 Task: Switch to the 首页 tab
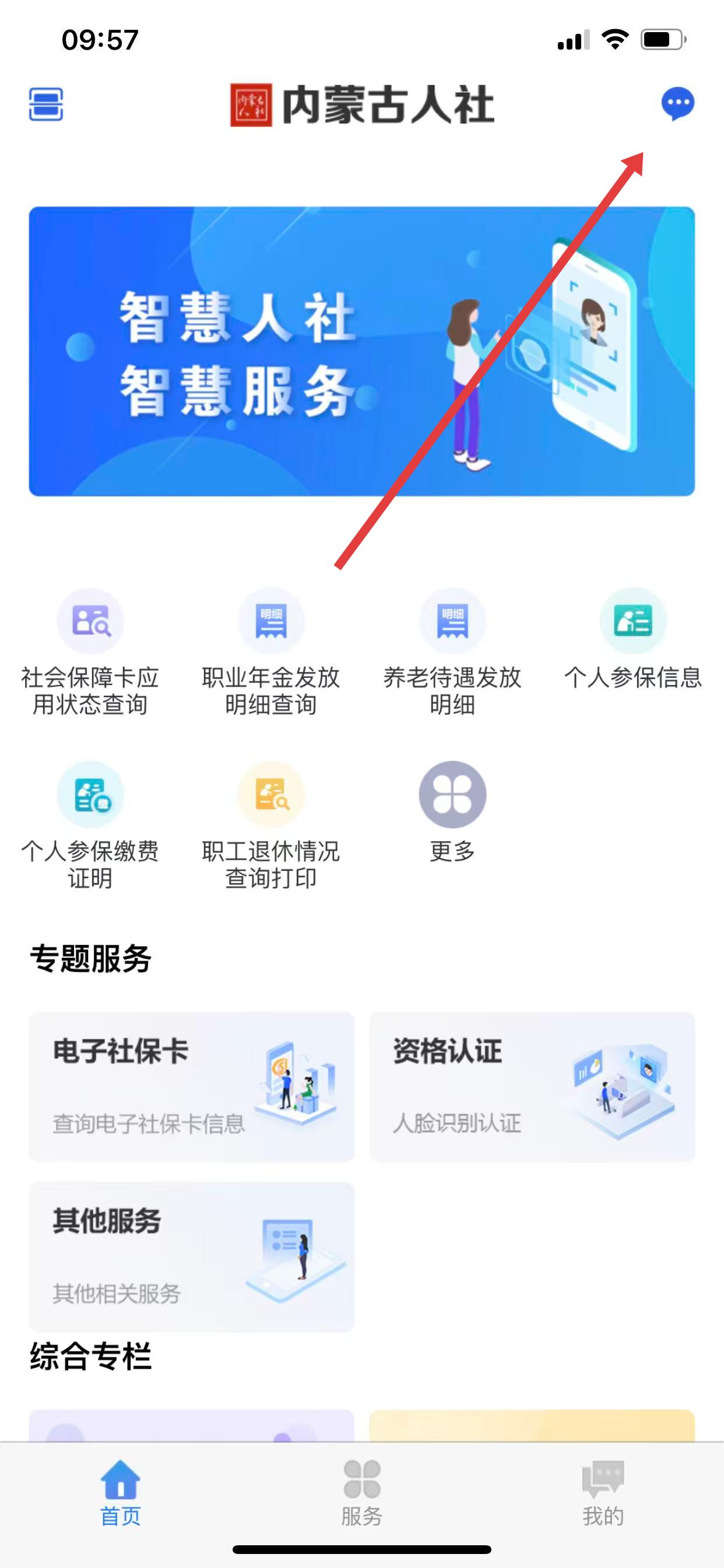pyautogui.click(x=121, y=1493)
